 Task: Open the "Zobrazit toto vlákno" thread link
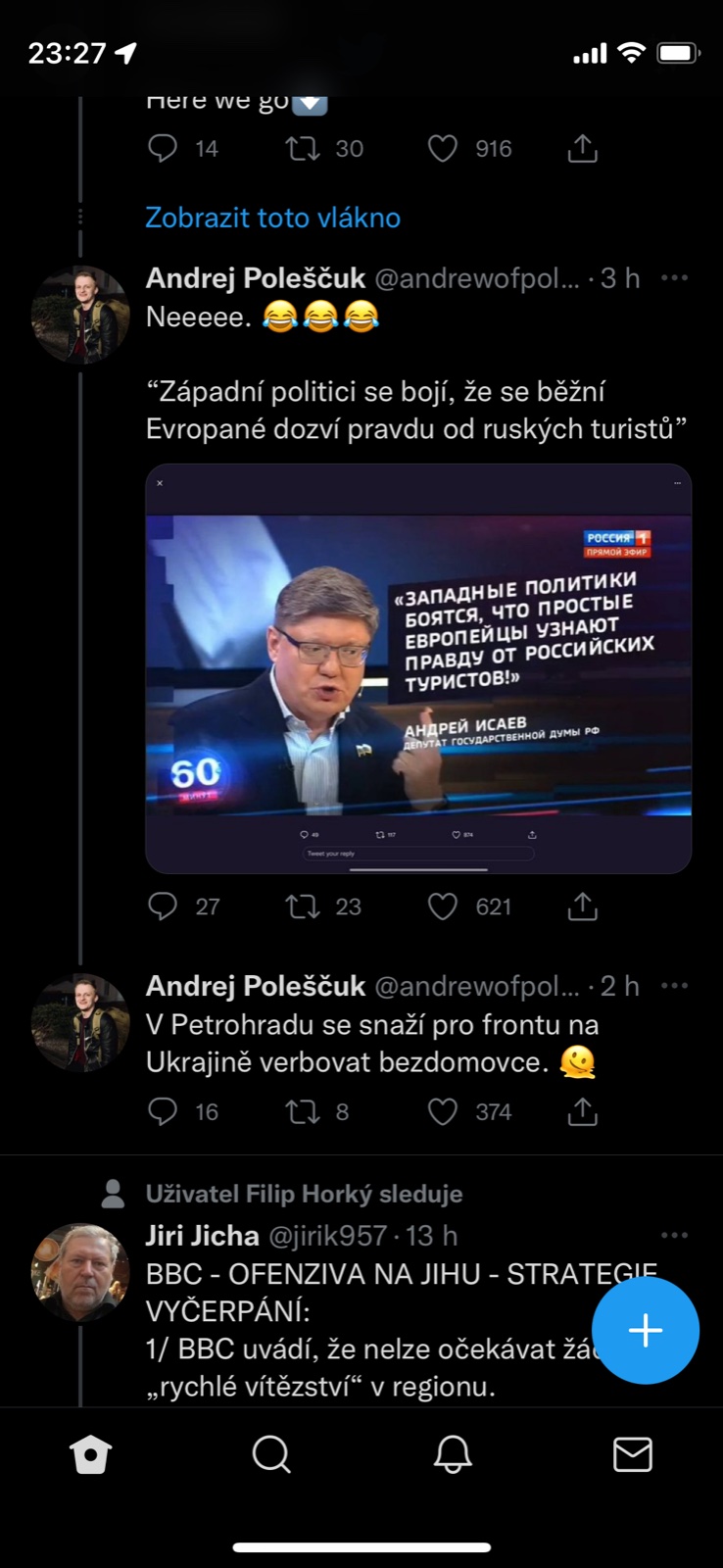pos(272,218)
